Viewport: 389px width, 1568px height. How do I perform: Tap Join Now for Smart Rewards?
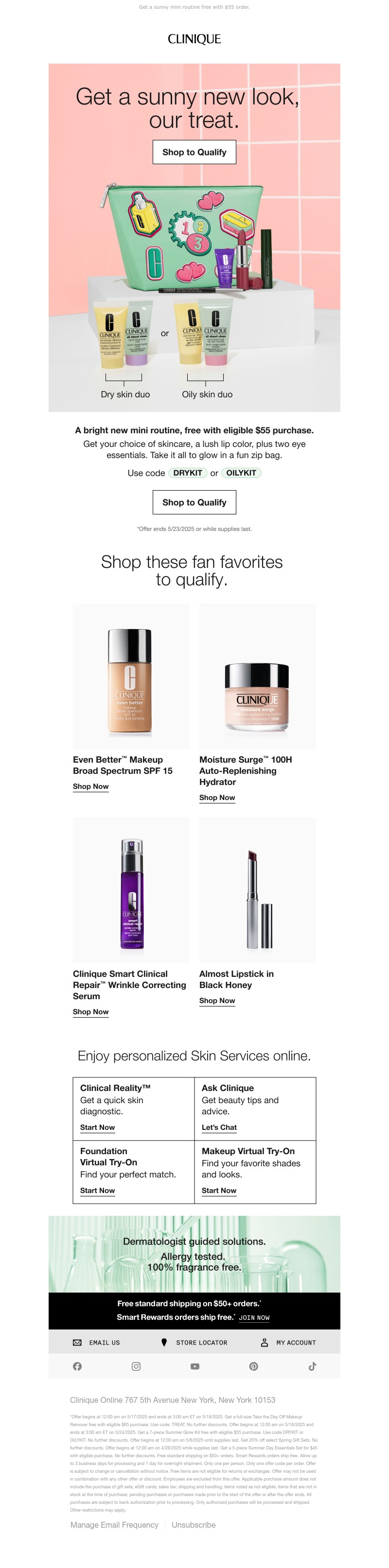(x=254, y=1318)
